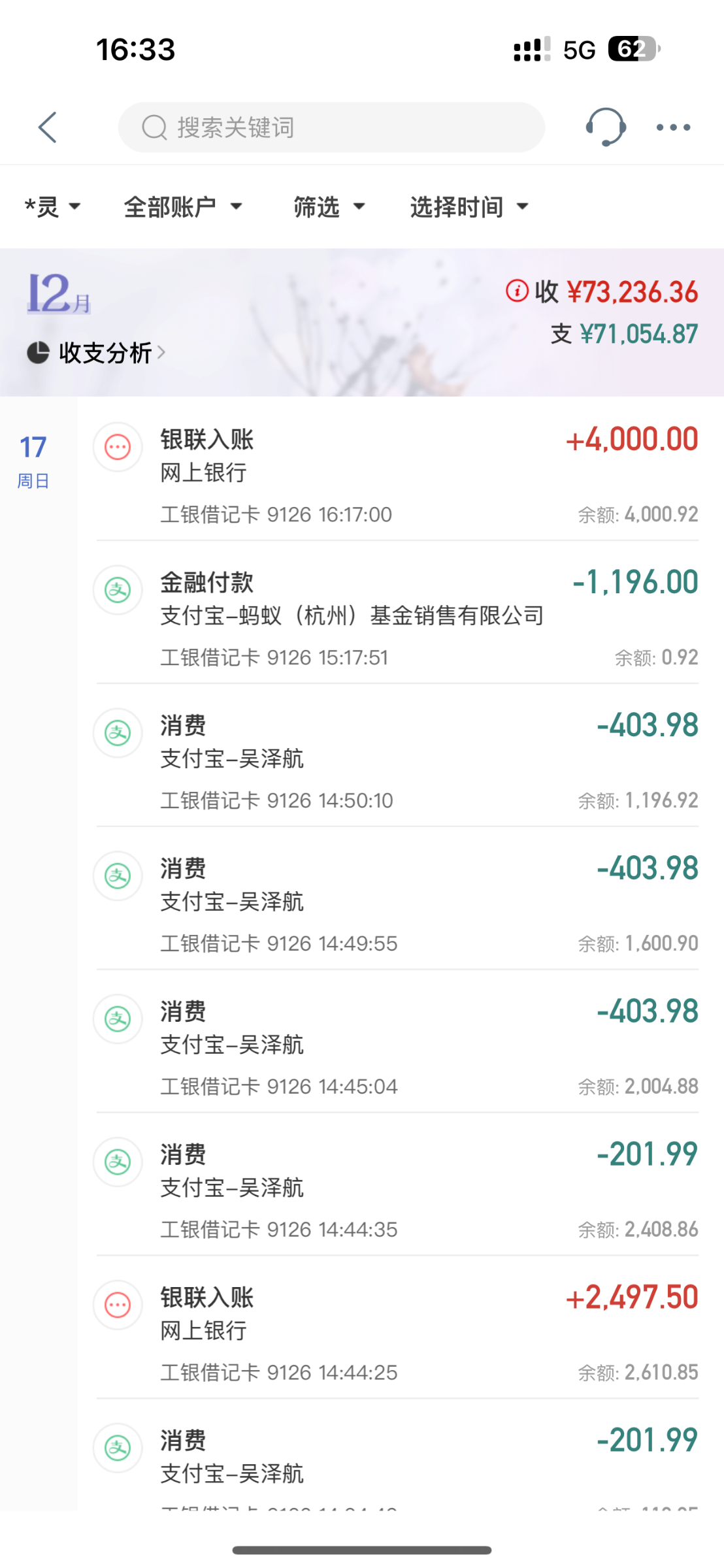View the 消费 transaction at 14:50:10

[x=397, y=760]
